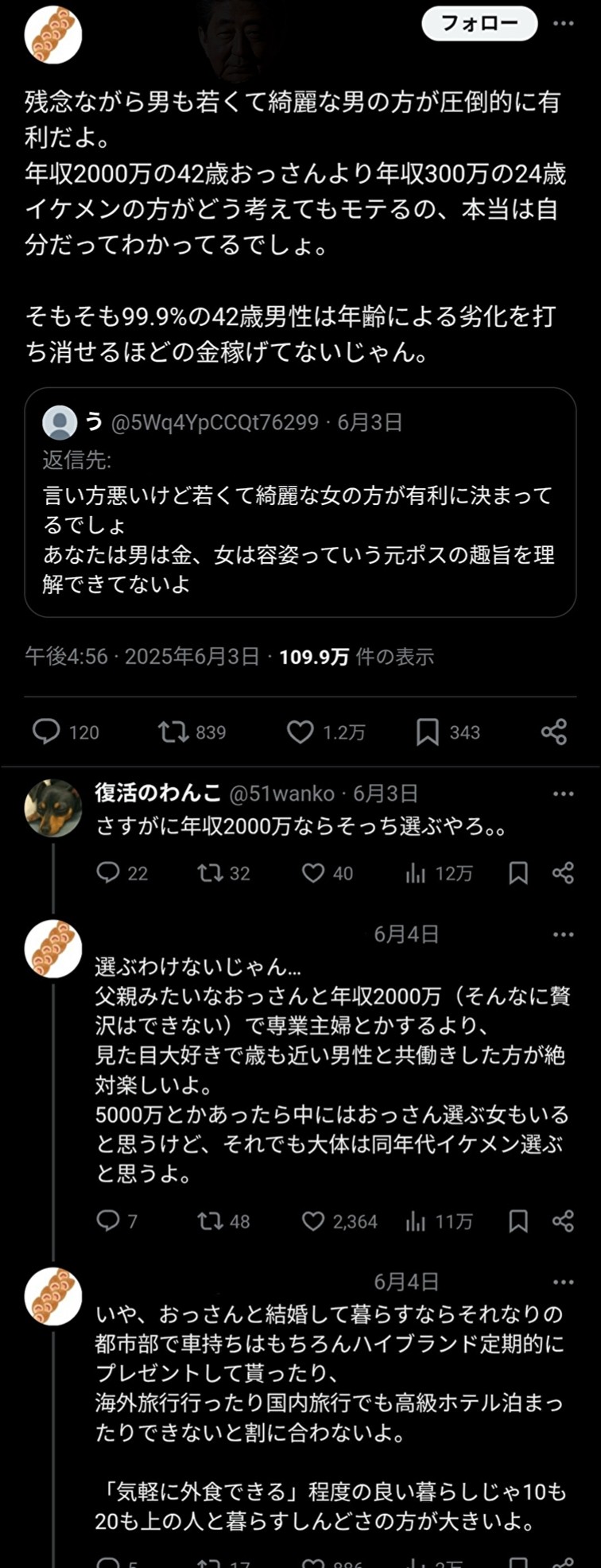Screen dimensions: 601x1568
Task: Reply to the main post with 120 comments
Action: pyautogui.click(x=46, y=732)
